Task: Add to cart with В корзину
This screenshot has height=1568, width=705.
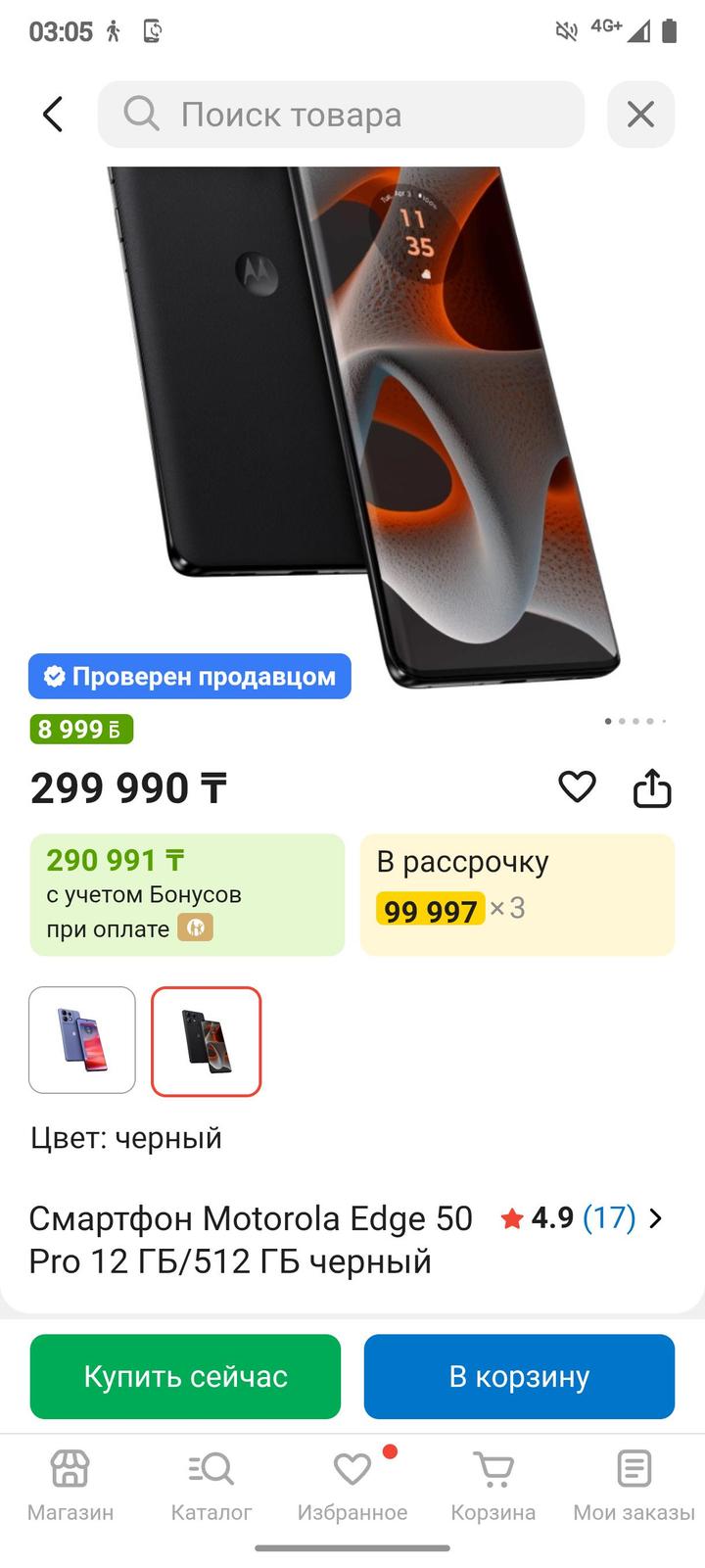Action: (x=519, y=1376)
